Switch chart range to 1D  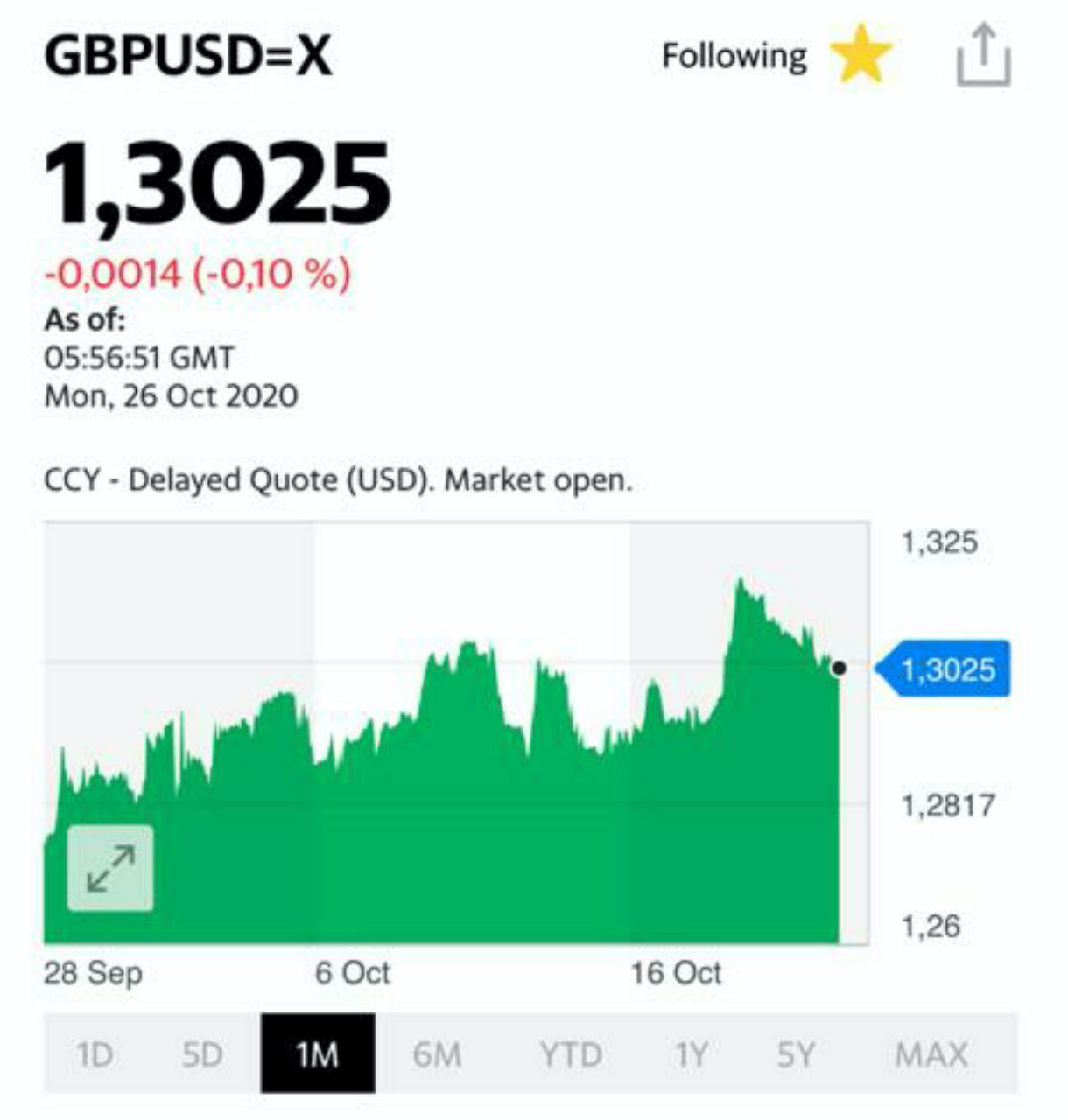95,1054
